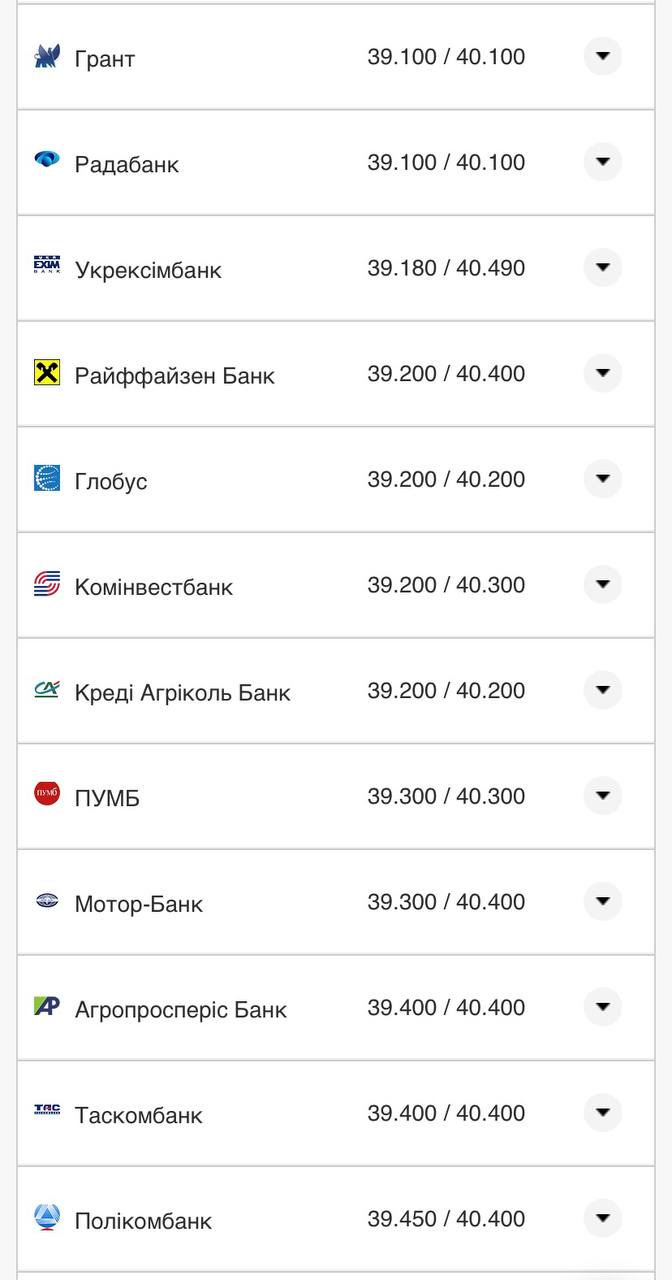
Task: Expand Полікомбанк exchange rates
Action: click(602, 1219)
